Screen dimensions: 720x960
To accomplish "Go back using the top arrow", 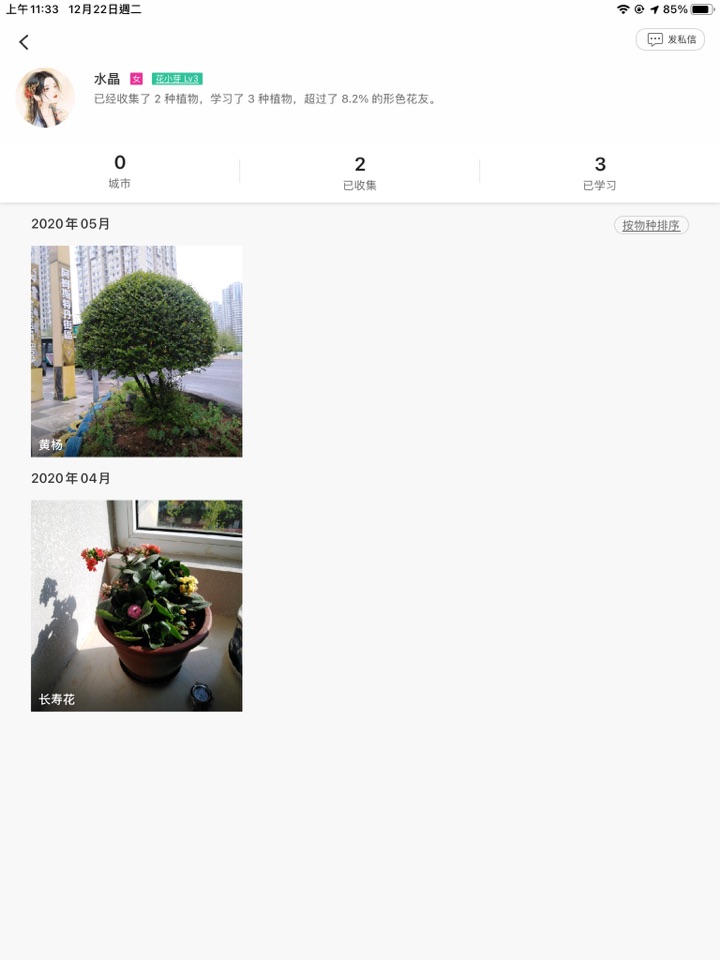I will tap(24, 42).
